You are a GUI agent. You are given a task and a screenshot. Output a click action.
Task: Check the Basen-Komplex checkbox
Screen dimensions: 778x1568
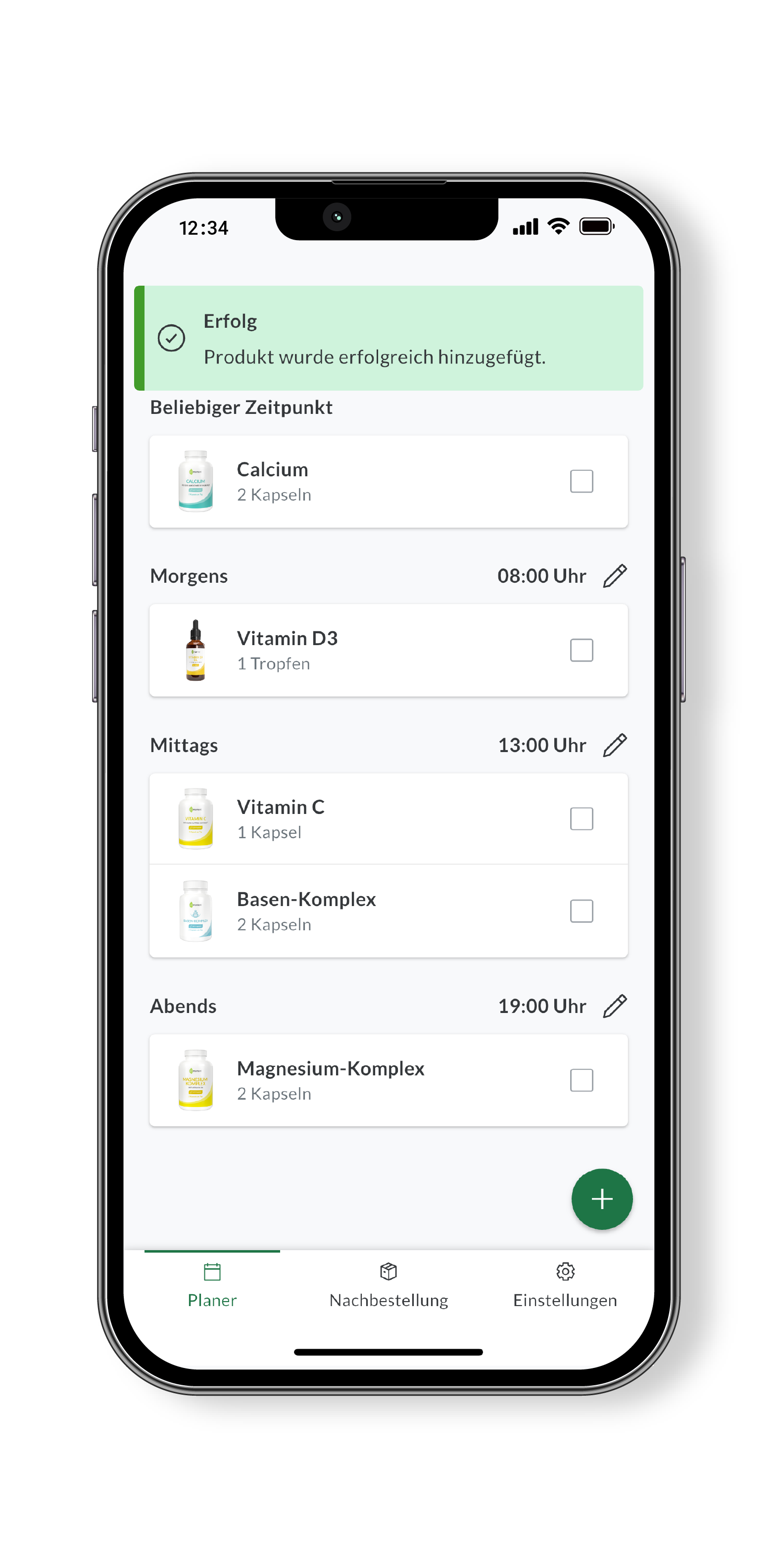581,910
